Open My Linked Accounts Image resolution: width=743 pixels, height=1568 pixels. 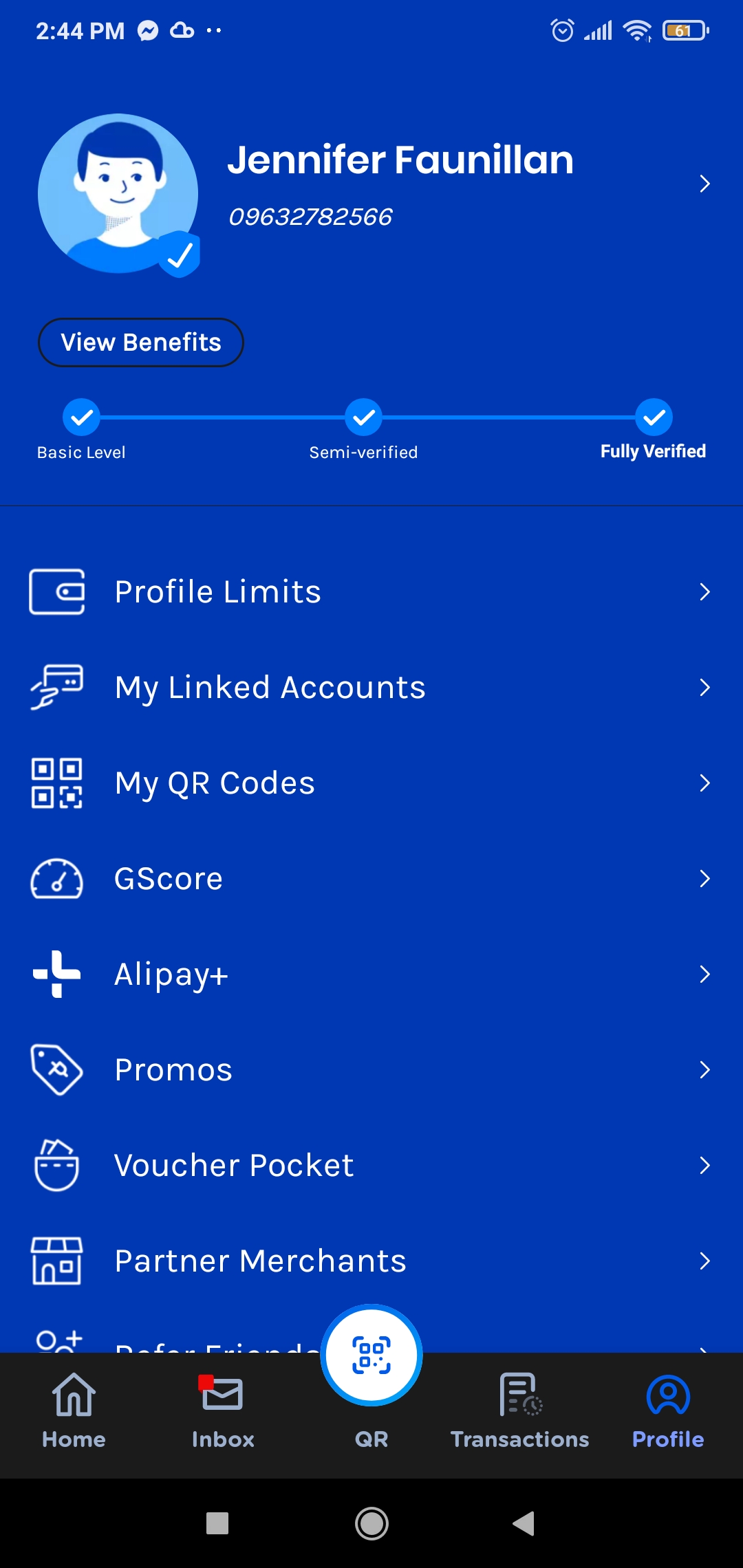coord(371,687)
